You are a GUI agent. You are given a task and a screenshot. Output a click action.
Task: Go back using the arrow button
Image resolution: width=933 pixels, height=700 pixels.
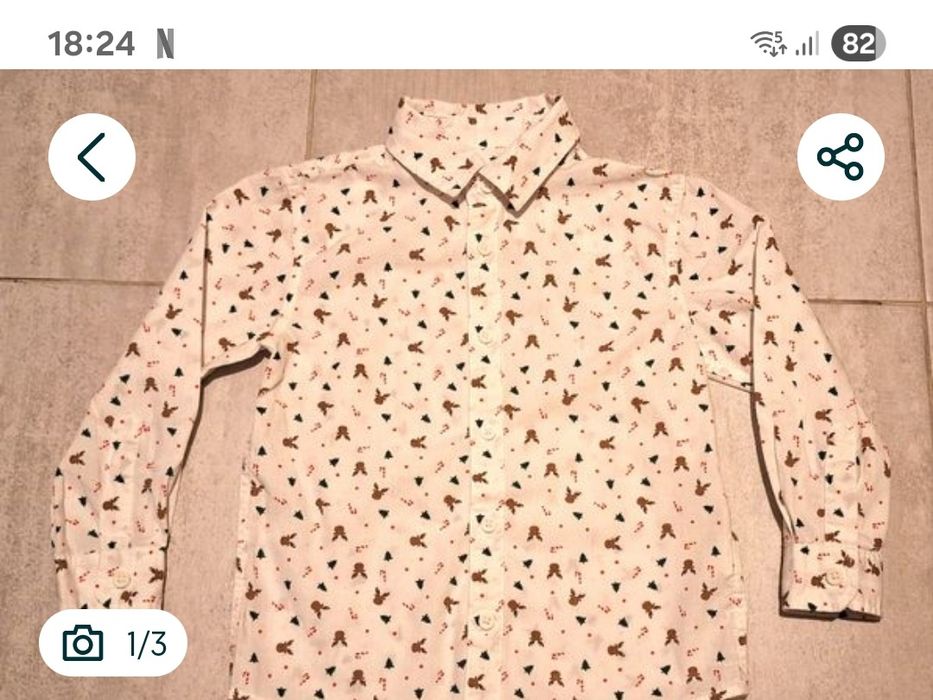pos(92,157)
